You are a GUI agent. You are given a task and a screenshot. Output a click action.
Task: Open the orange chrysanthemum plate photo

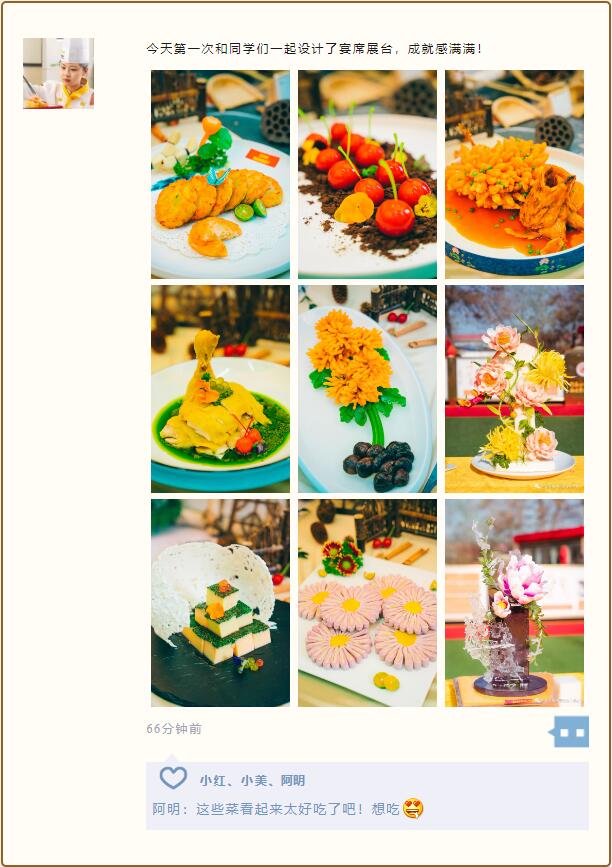point(367,389)
